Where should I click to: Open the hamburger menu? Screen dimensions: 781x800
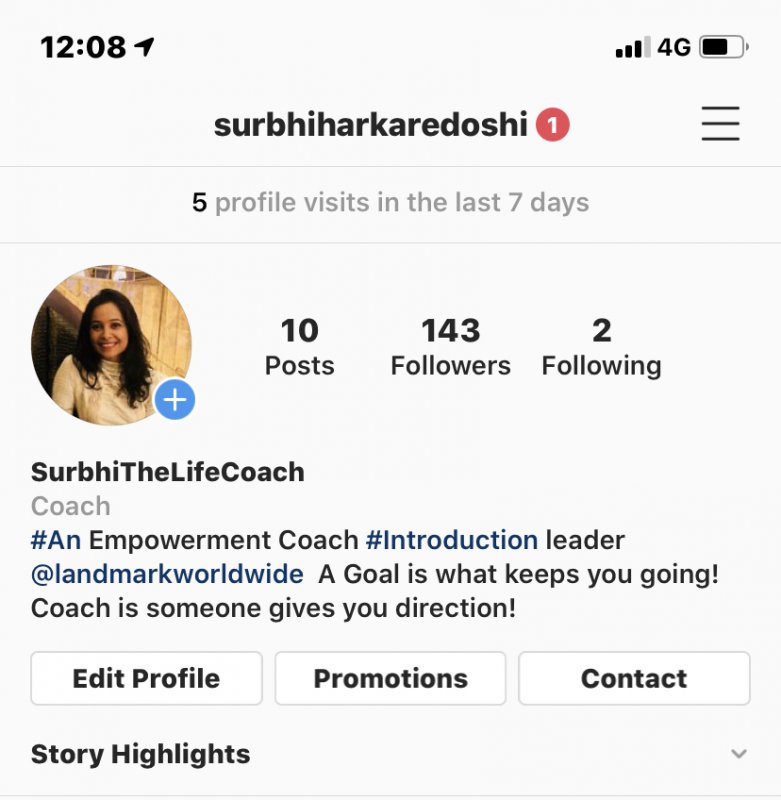click(720, 124)
